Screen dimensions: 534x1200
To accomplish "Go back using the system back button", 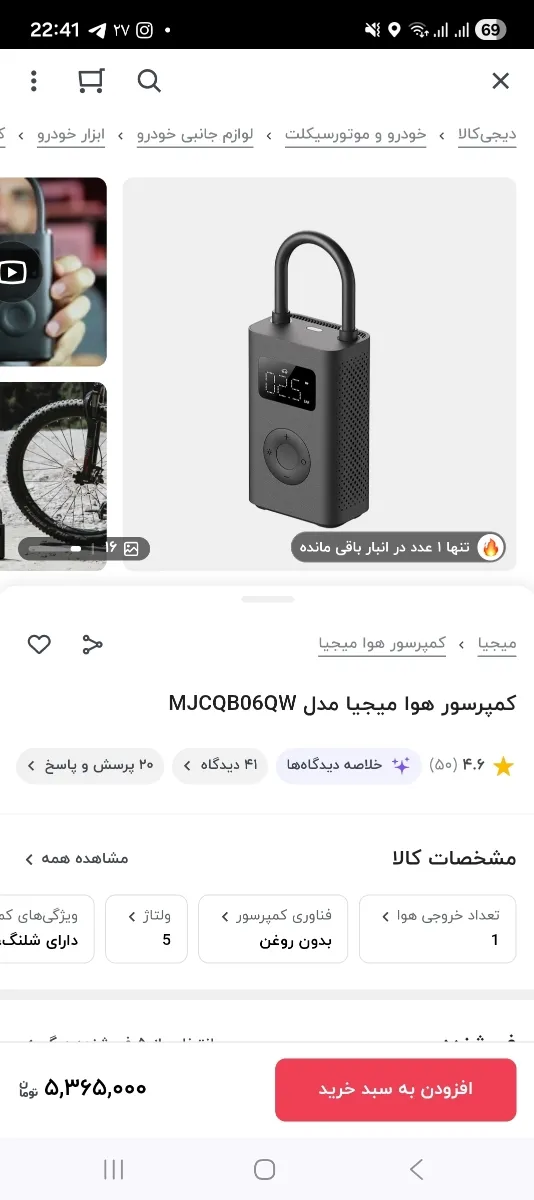I will 417,1169.
